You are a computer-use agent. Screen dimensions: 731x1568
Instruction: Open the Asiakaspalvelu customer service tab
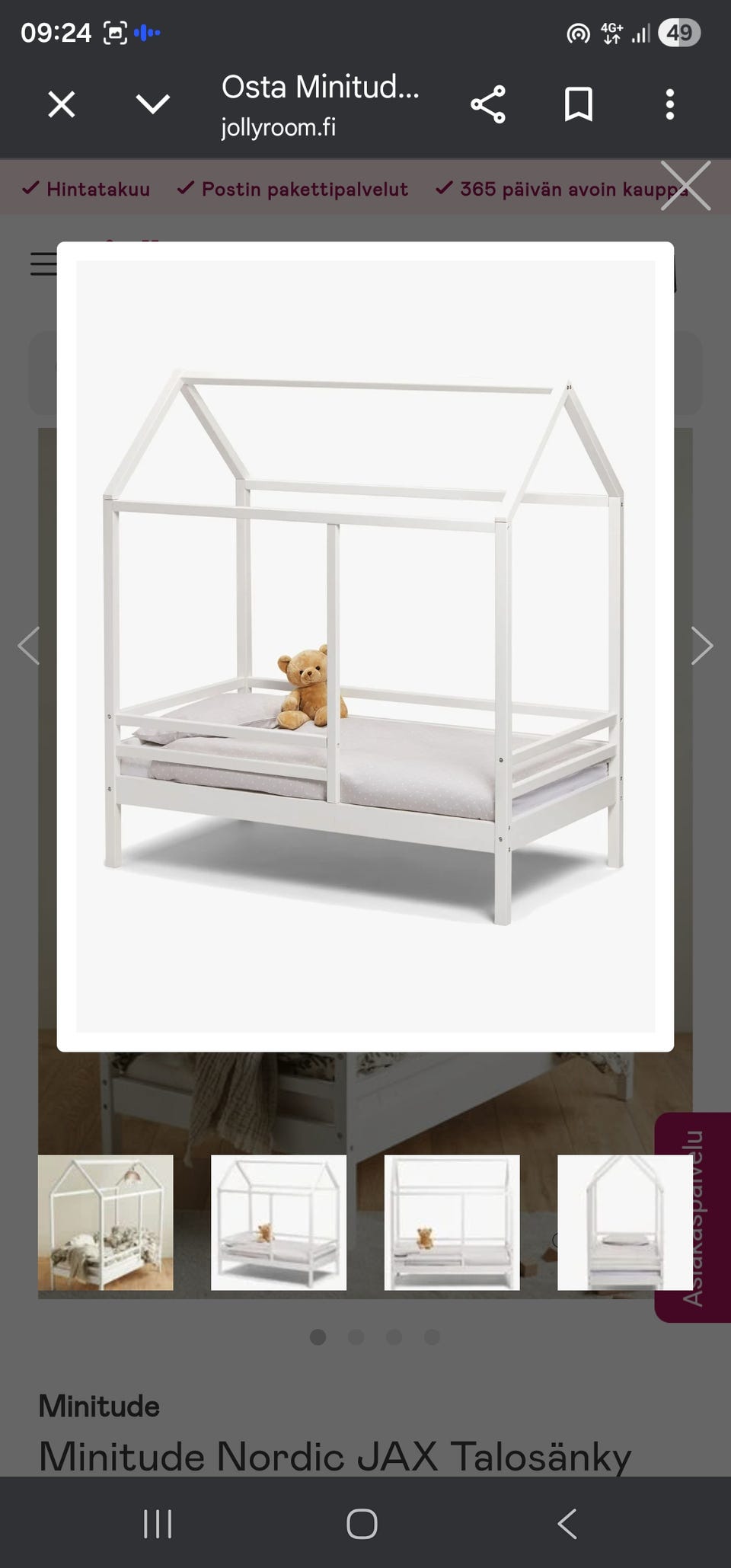[x=693, y=1217]
